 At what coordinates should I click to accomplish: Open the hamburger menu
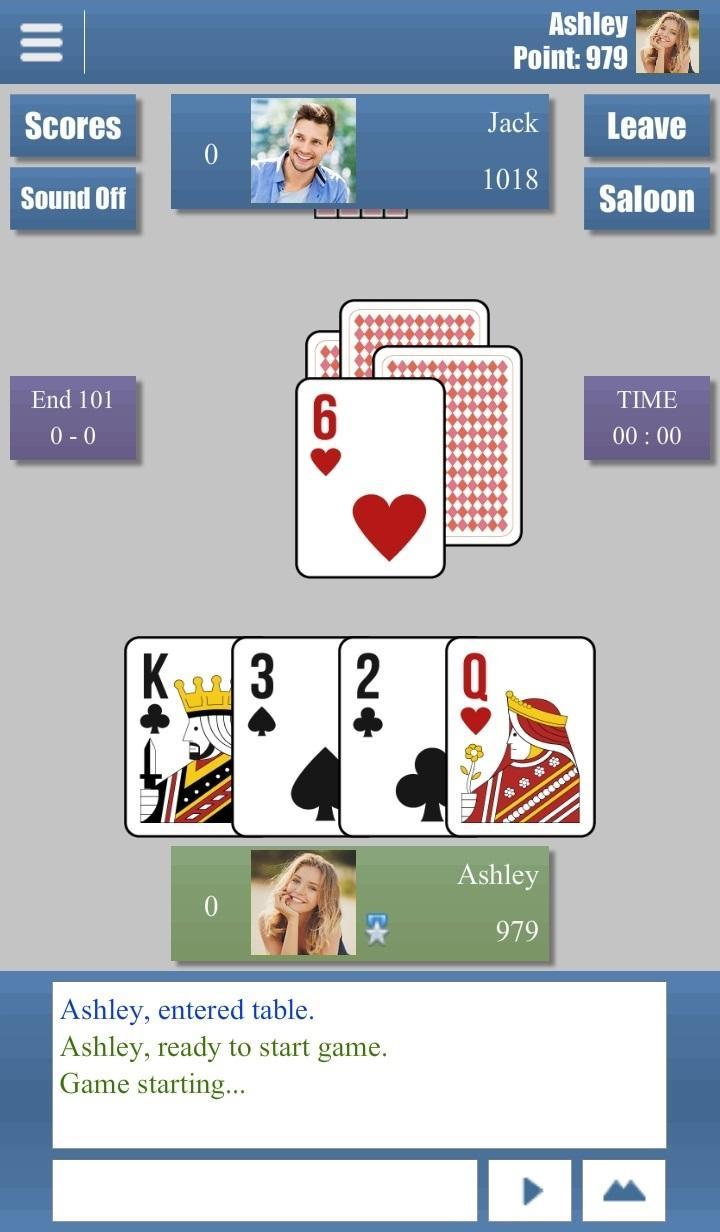pyautogui.click(x=41, y=42)
